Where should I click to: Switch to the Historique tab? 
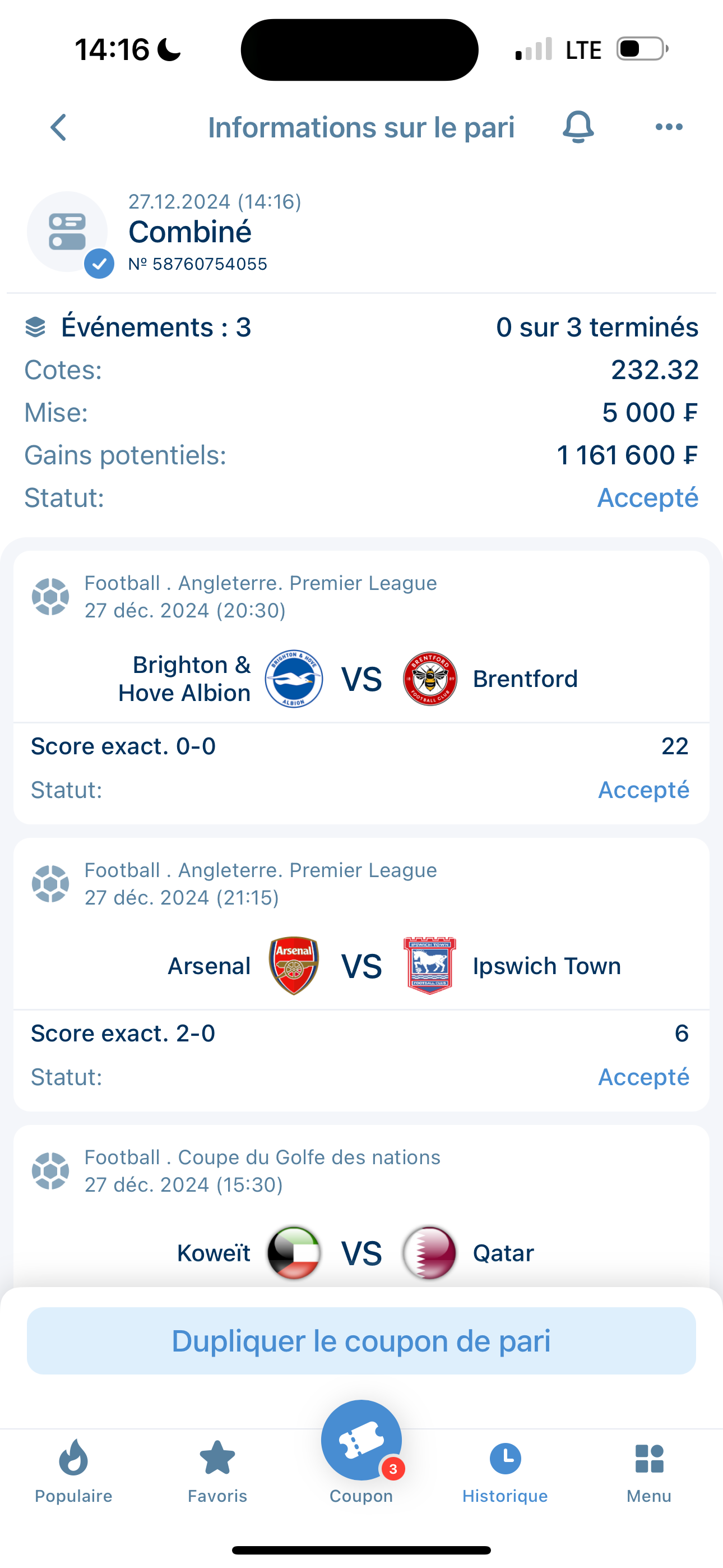[505, 1471]
